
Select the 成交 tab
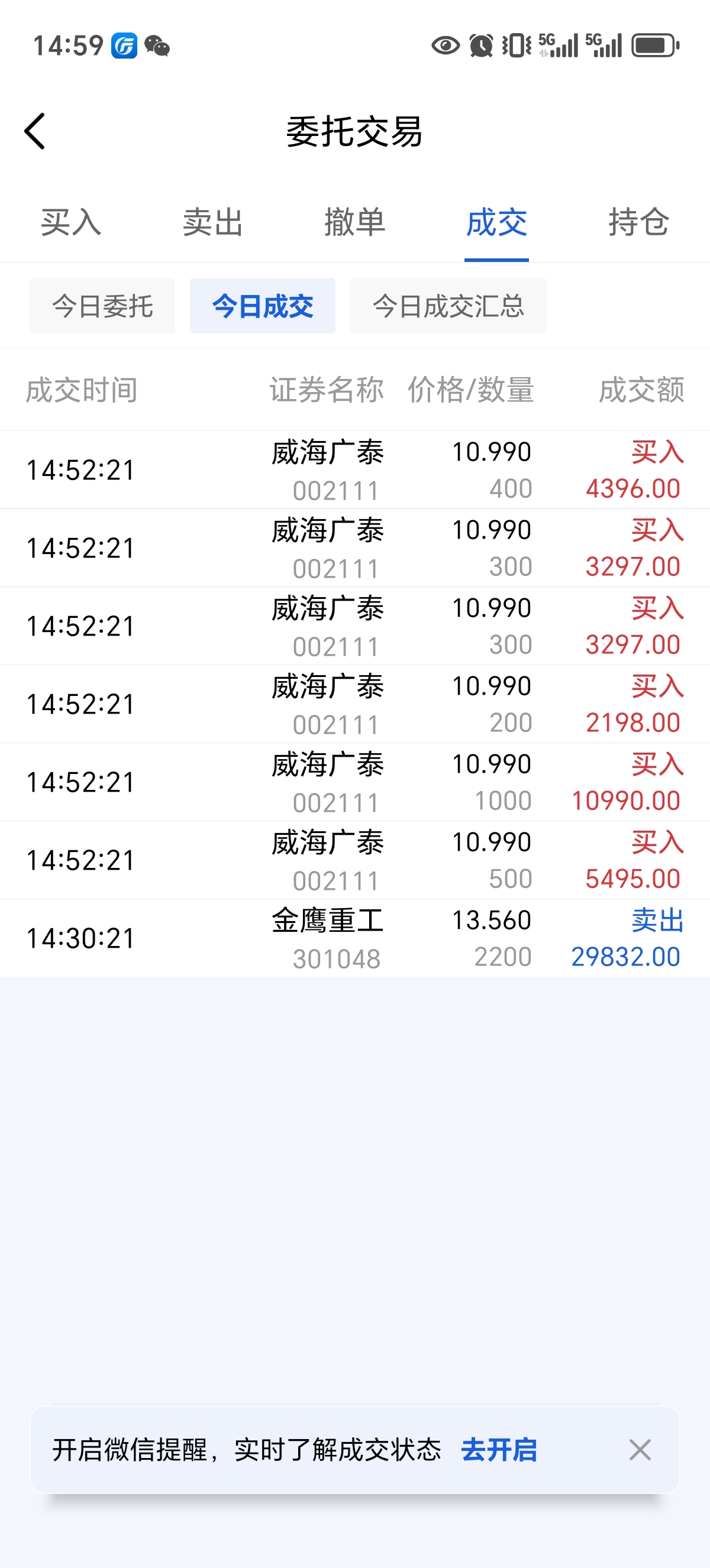[x=496, y=222]
